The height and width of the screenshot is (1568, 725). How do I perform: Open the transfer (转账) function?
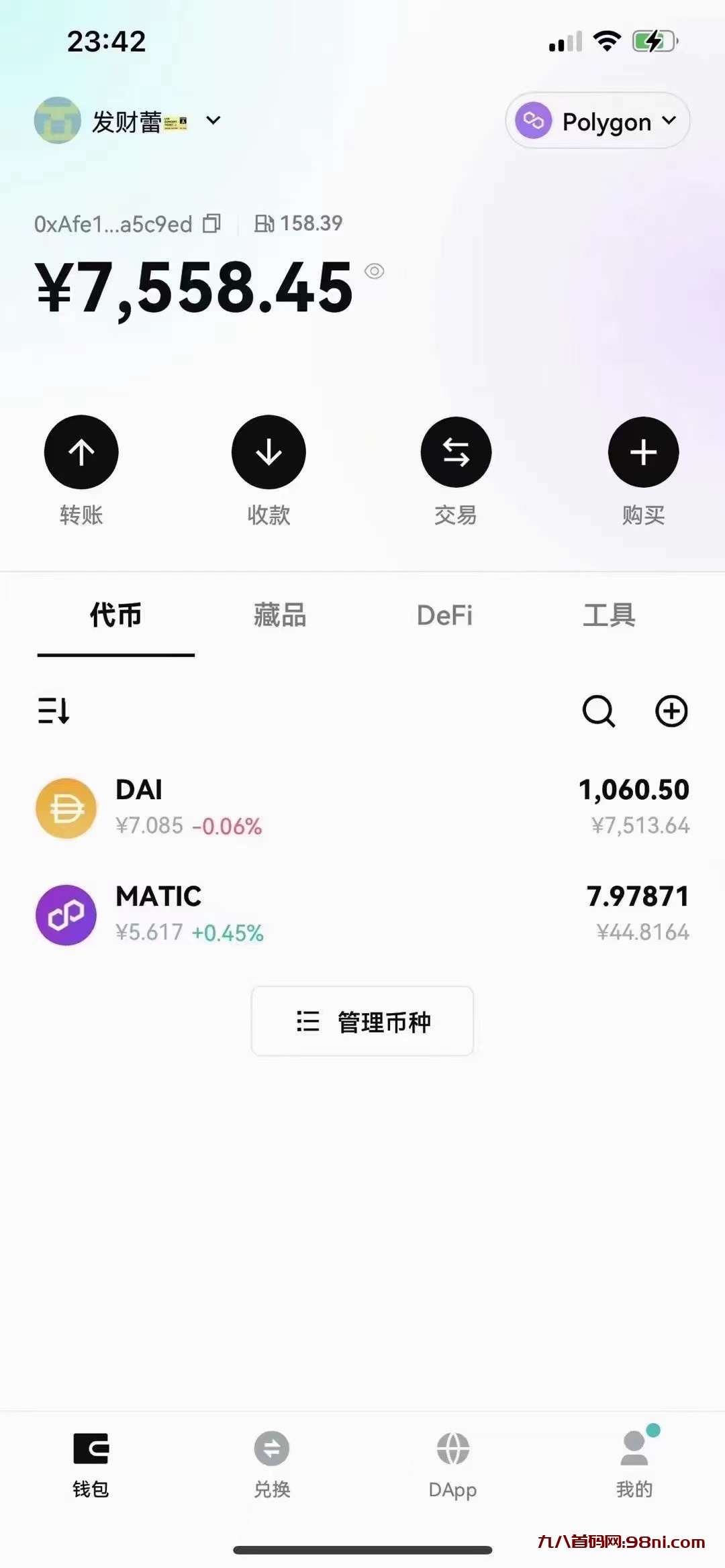[x=81, y=452]
